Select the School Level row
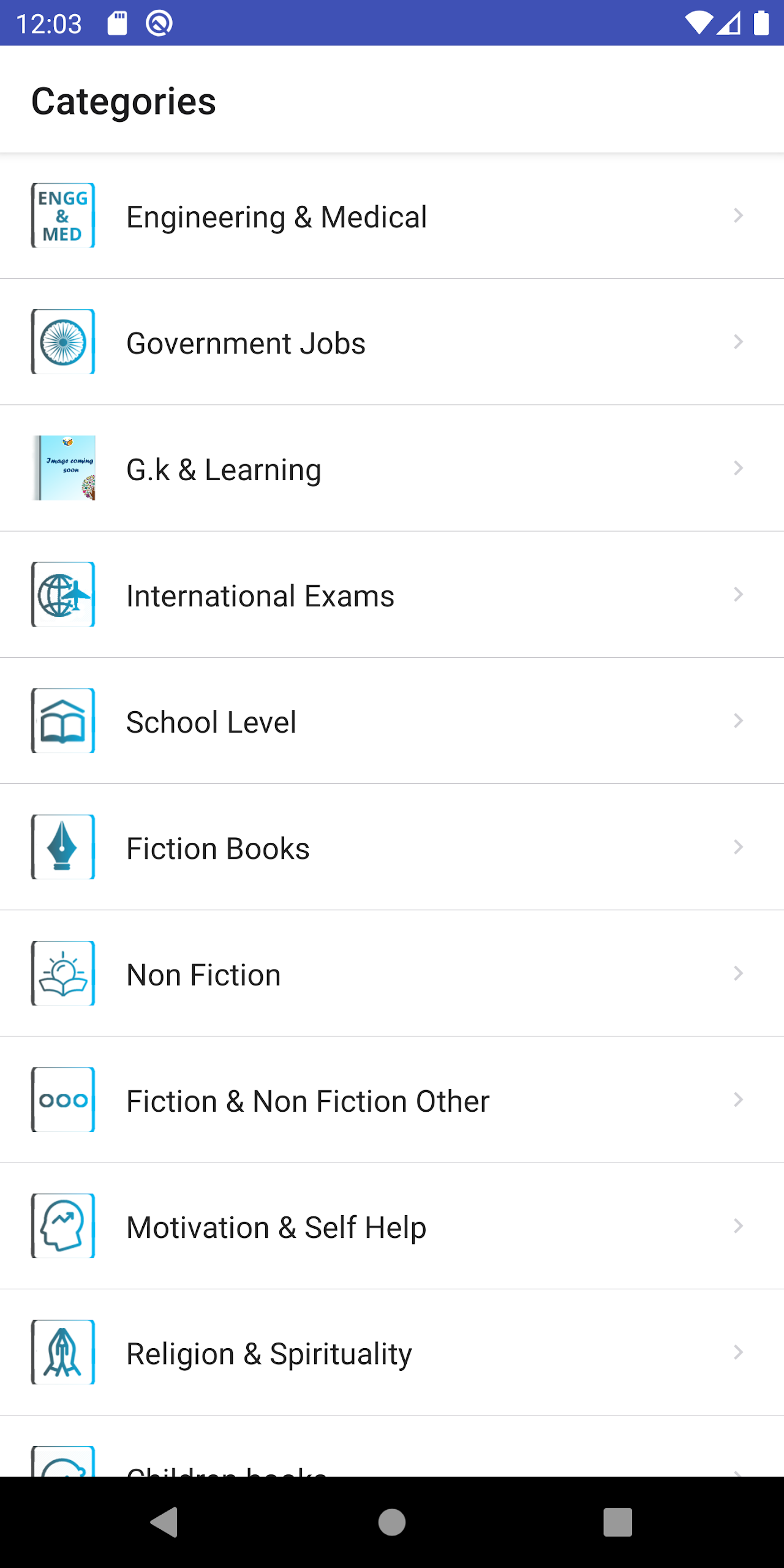The width and height of the screenshot is (784, 1568). tap(392, 720)
